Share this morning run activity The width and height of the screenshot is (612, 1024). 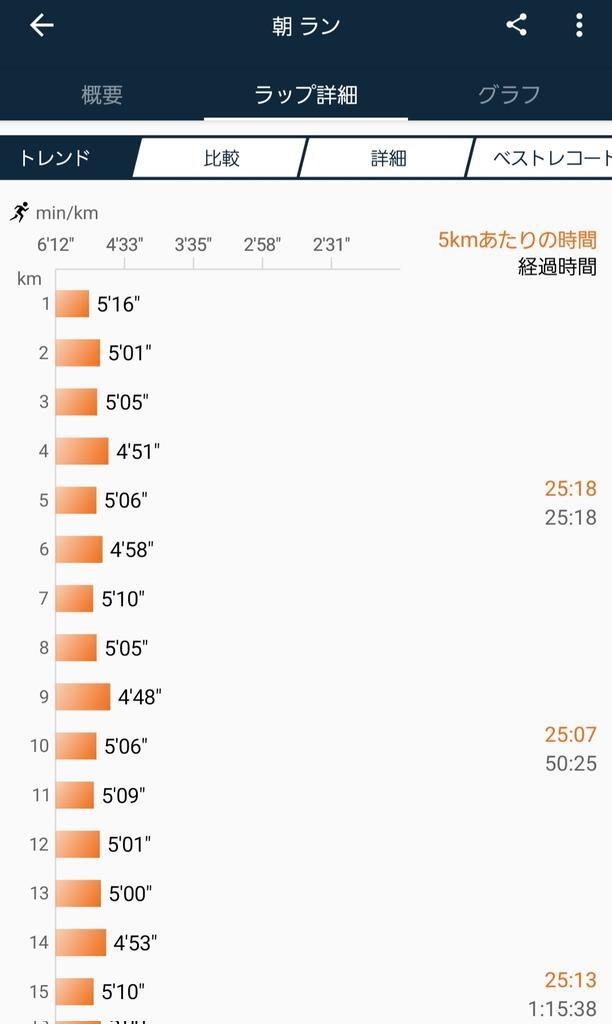[x=516, y=25]
